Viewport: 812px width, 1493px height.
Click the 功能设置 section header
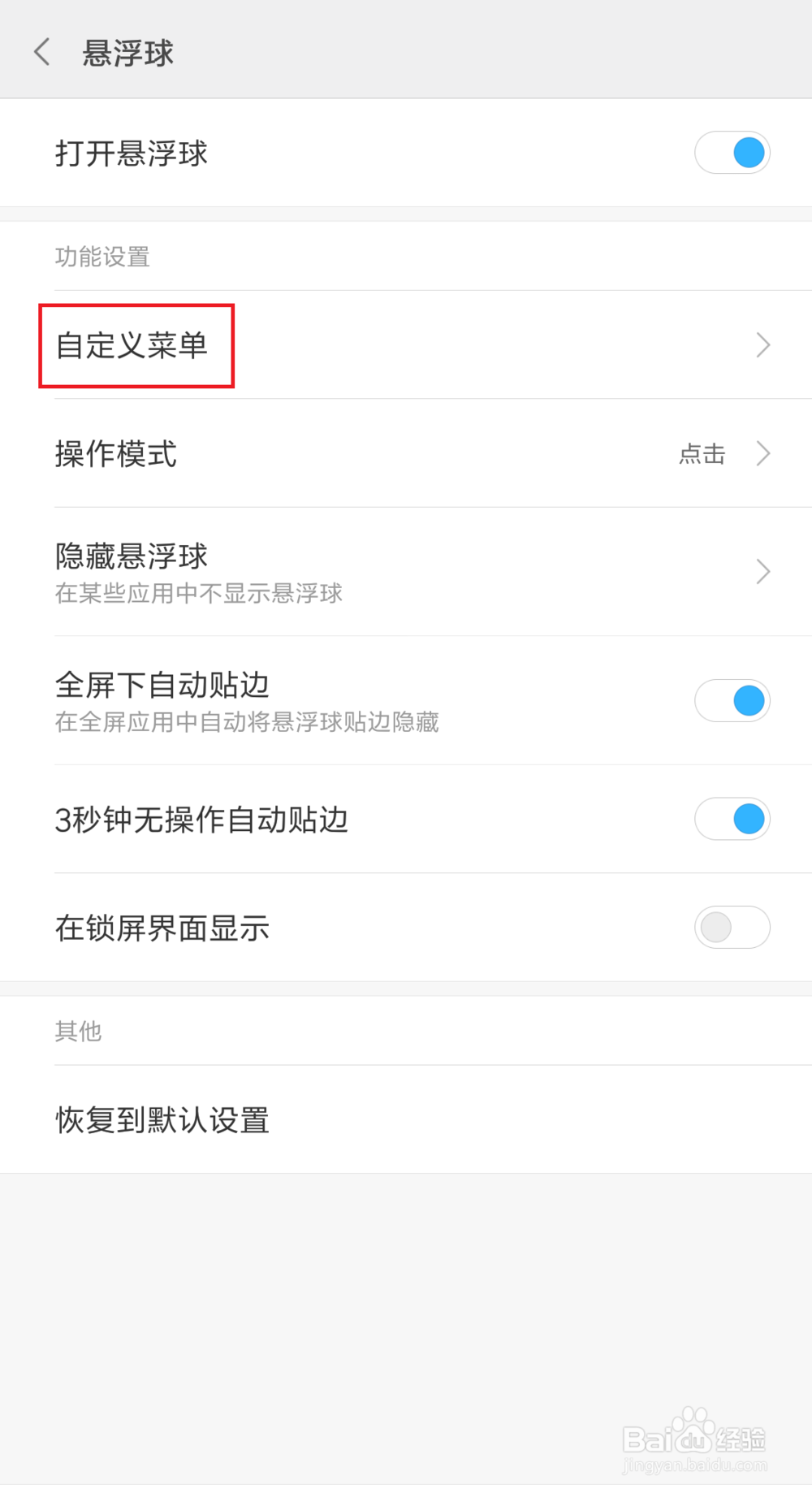point(101,256)
